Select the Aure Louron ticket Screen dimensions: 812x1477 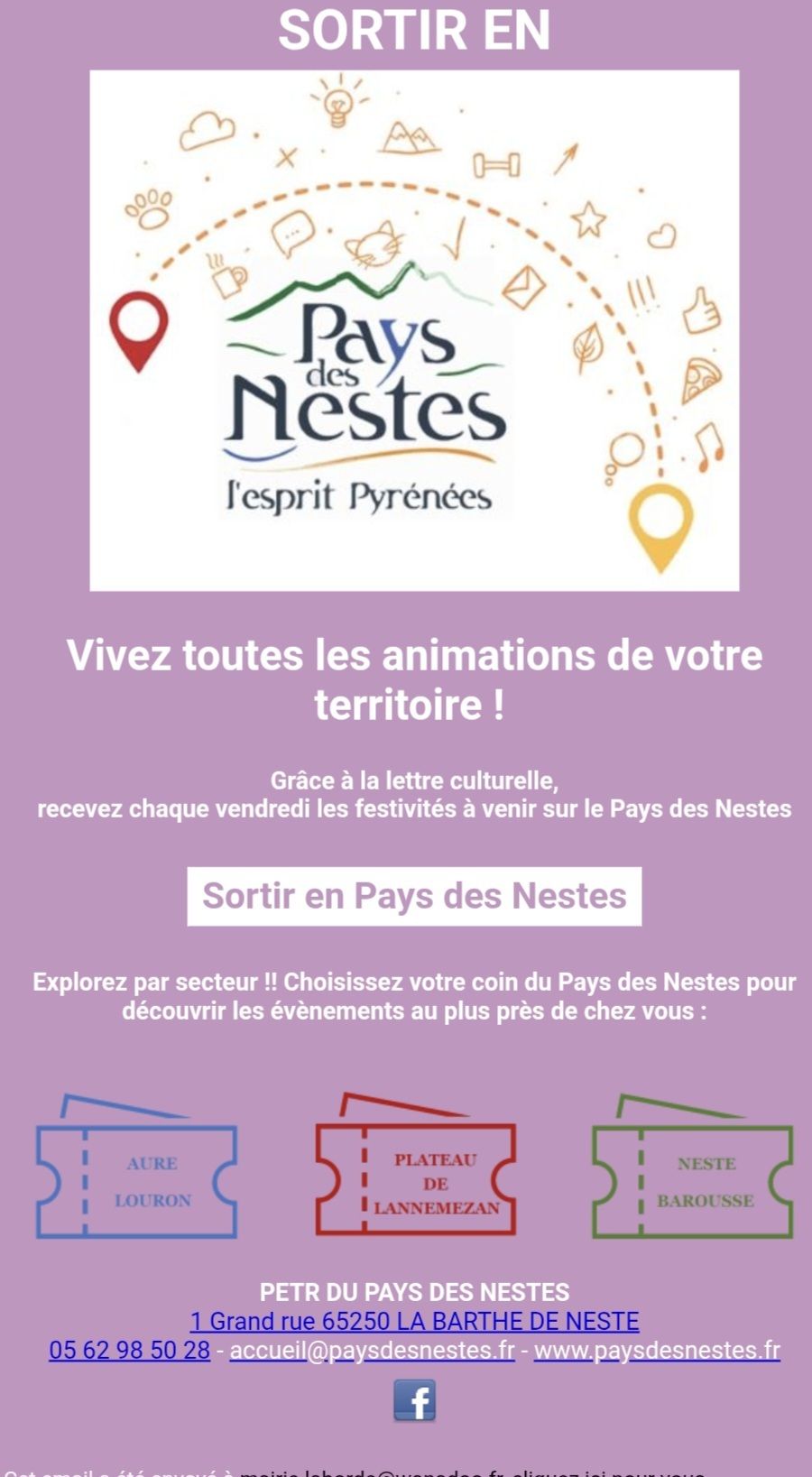[x=136, y=1167]
